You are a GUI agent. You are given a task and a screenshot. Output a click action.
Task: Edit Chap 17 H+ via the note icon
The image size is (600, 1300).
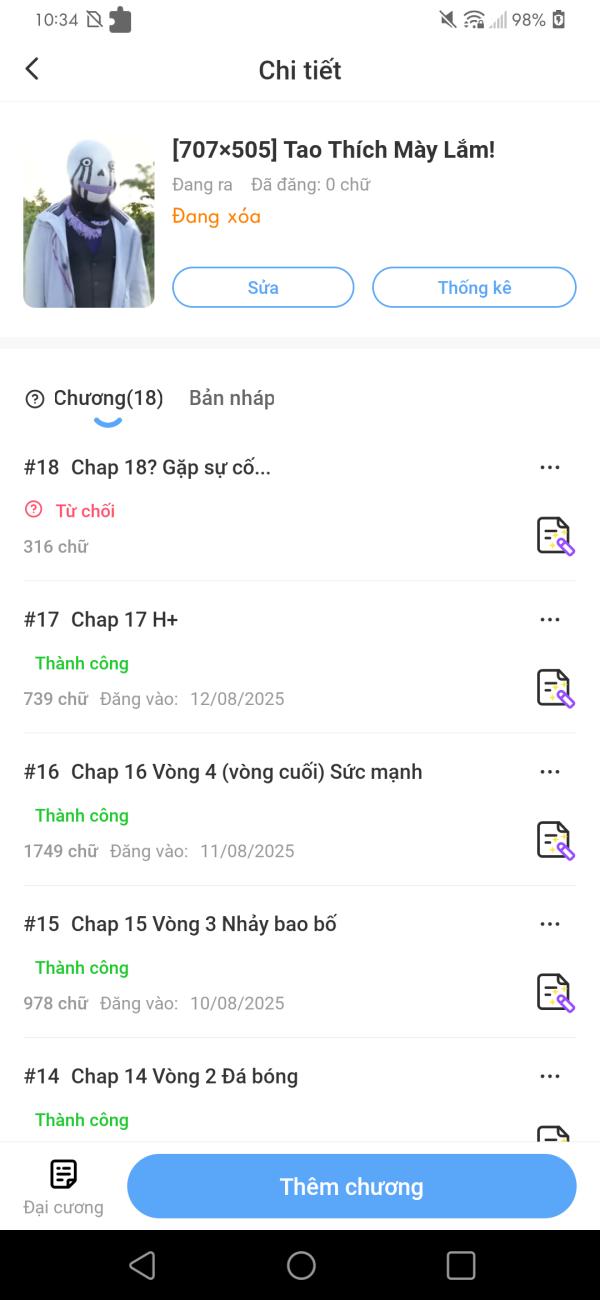coord(555,688)
